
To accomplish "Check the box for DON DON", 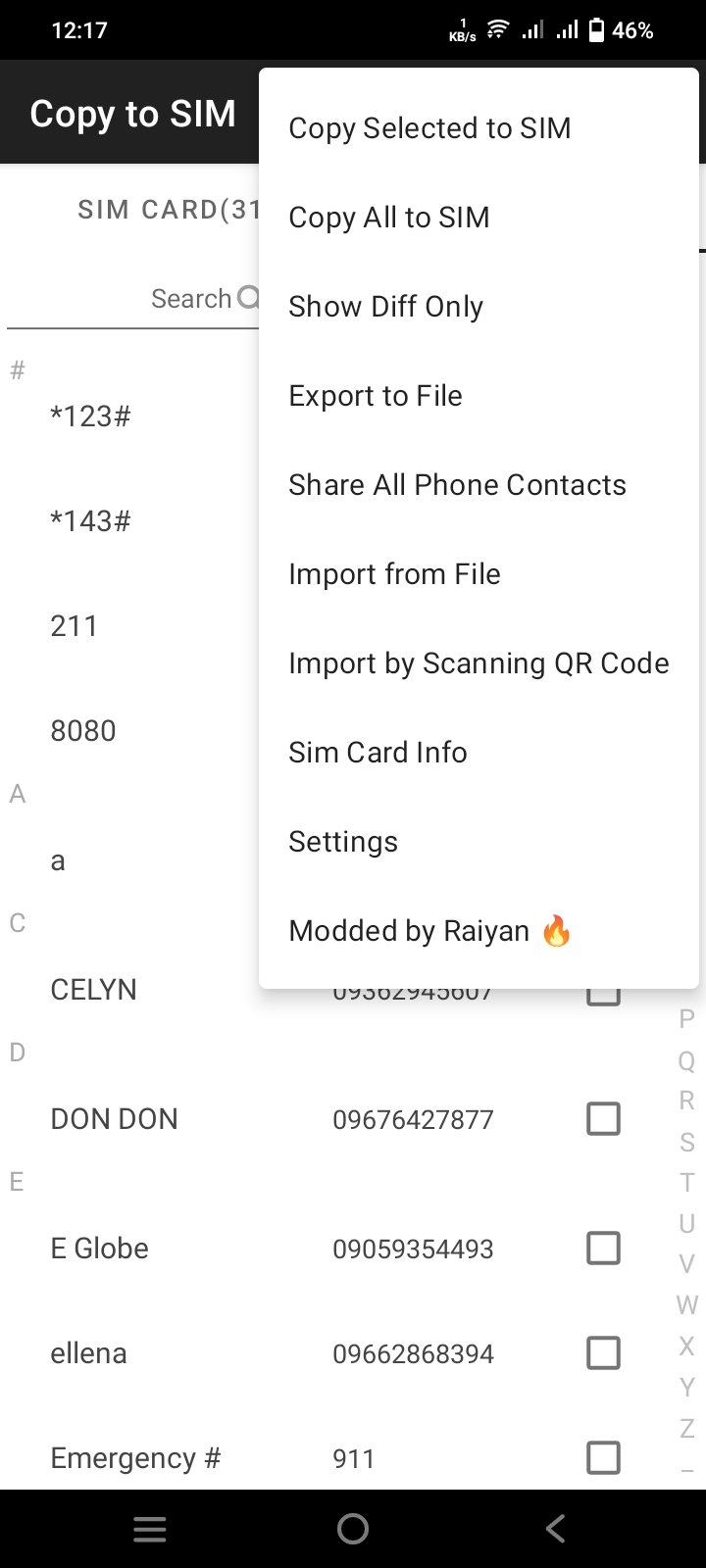I will (603, 1118).
